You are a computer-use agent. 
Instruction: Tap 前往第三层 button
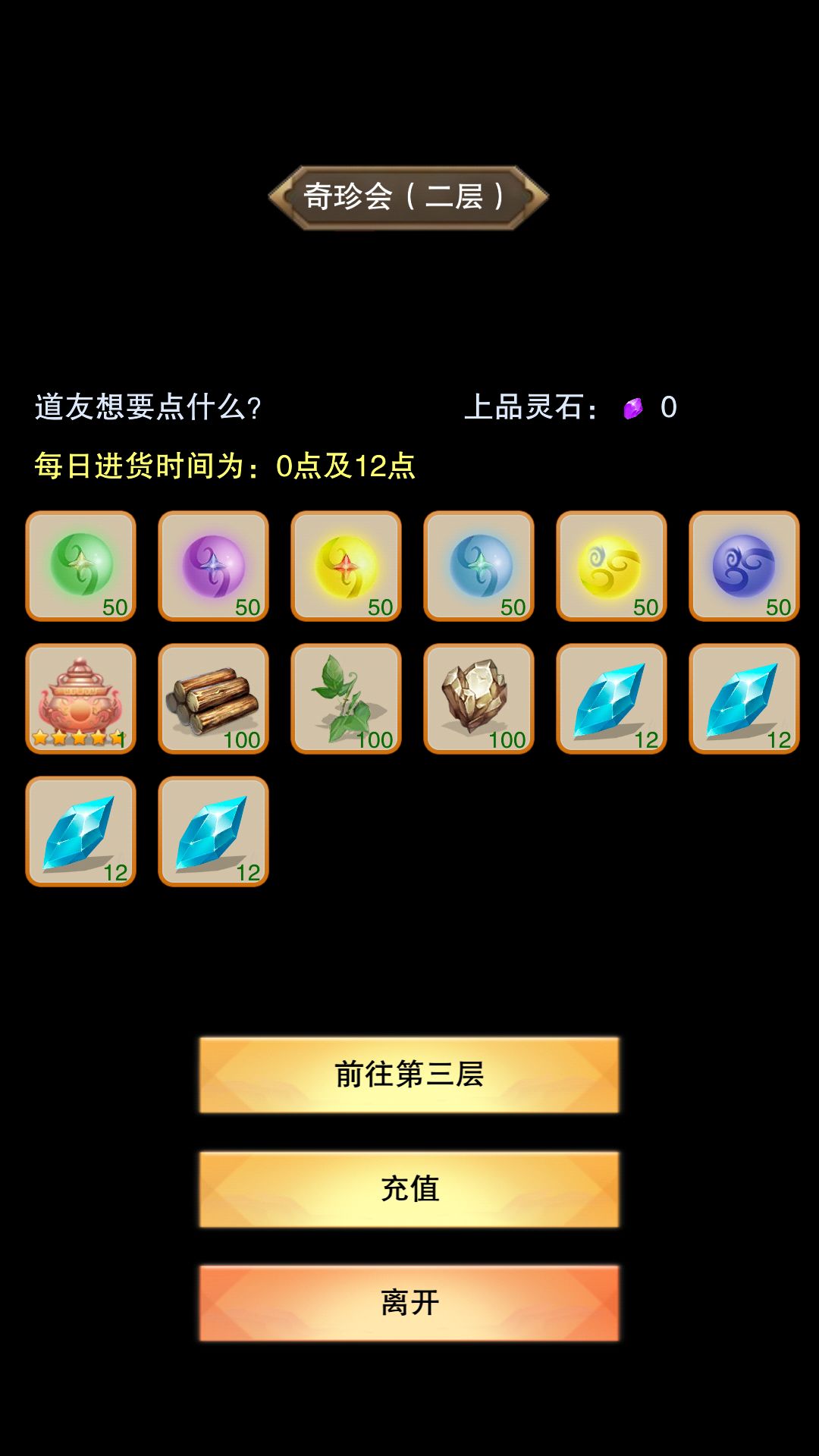pos(409,1075)
